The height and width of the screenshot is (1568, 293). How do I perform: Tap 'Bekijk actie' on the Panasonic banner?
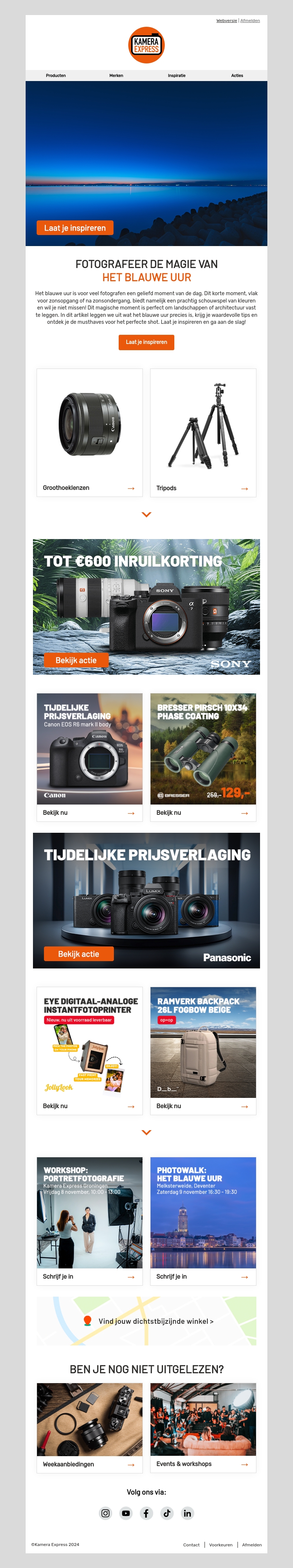point(78,954)
